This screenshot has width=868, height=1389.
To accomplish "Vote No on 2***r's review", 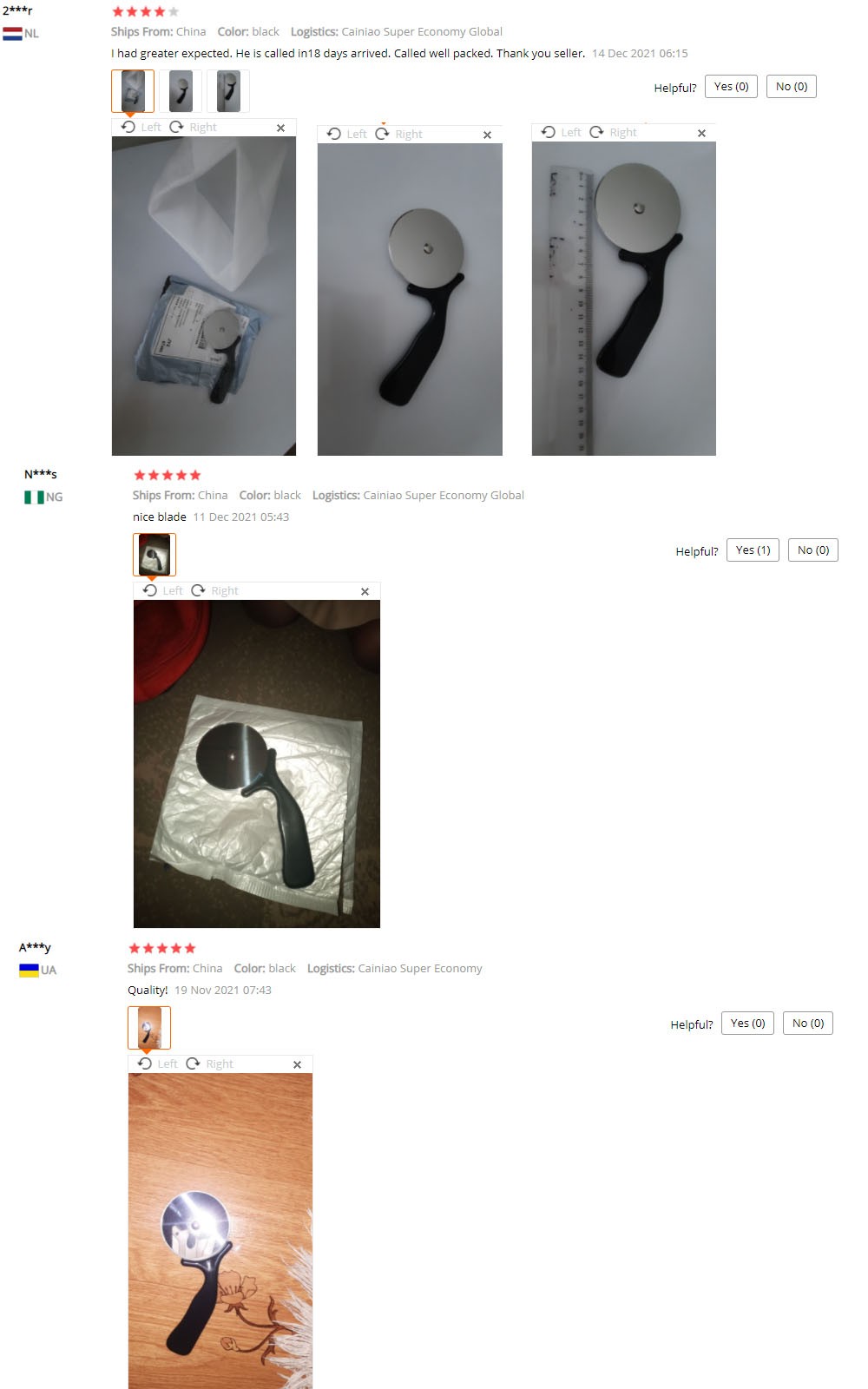I will (791, 87).
